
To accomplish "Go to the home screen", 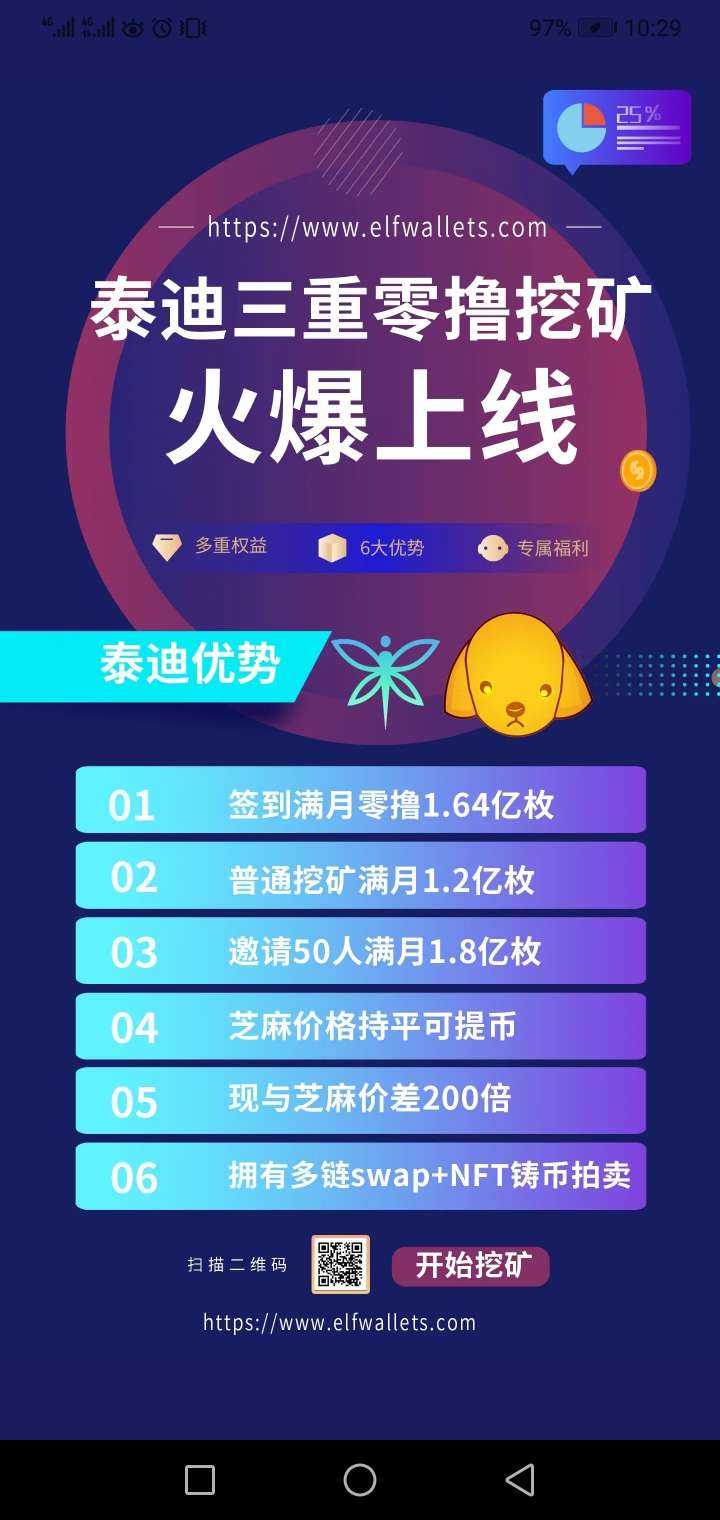I will (x=360, y=1480).
